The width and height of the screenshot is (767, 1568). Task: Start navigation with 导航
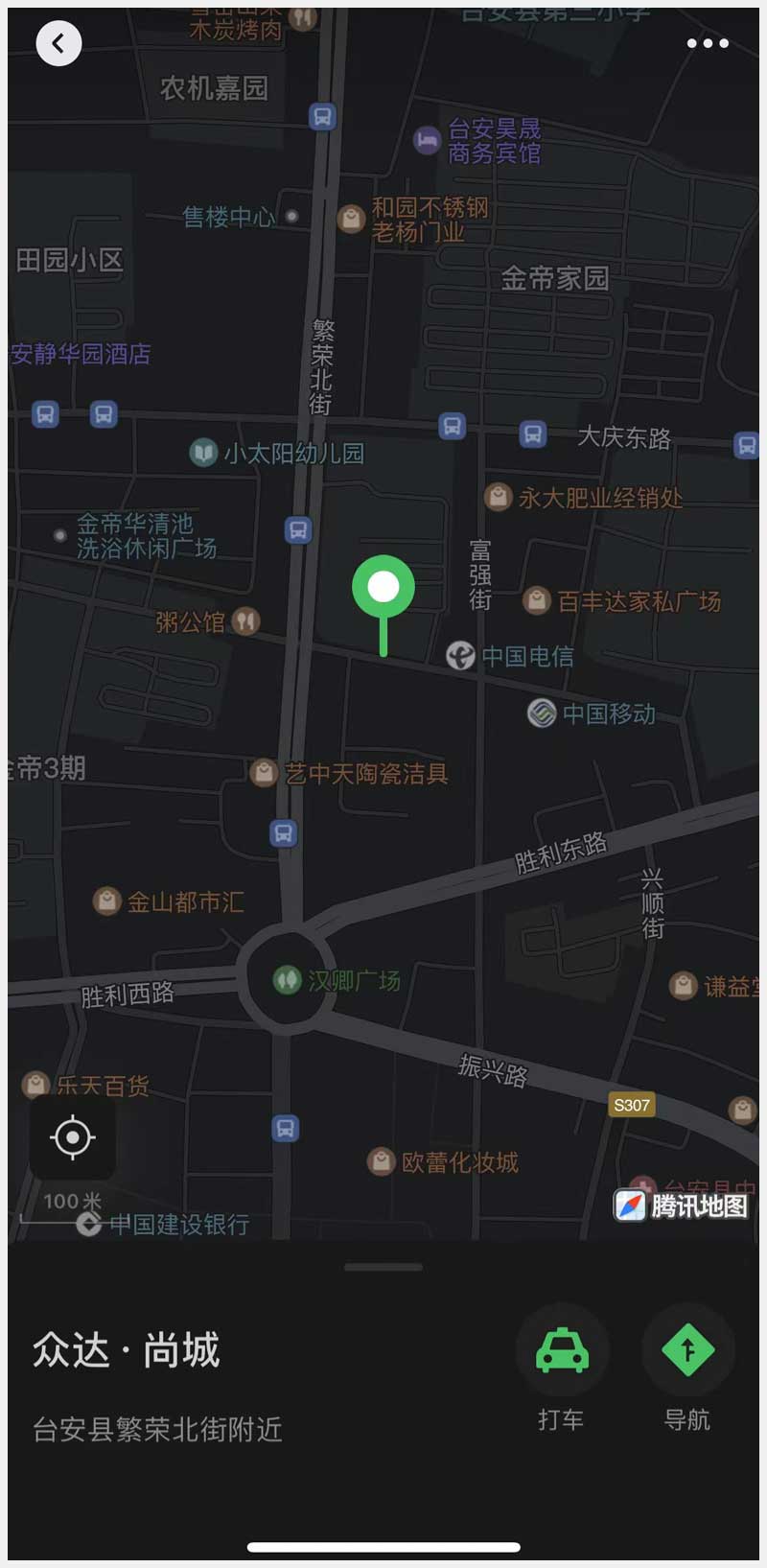(x=687, y=1351)
